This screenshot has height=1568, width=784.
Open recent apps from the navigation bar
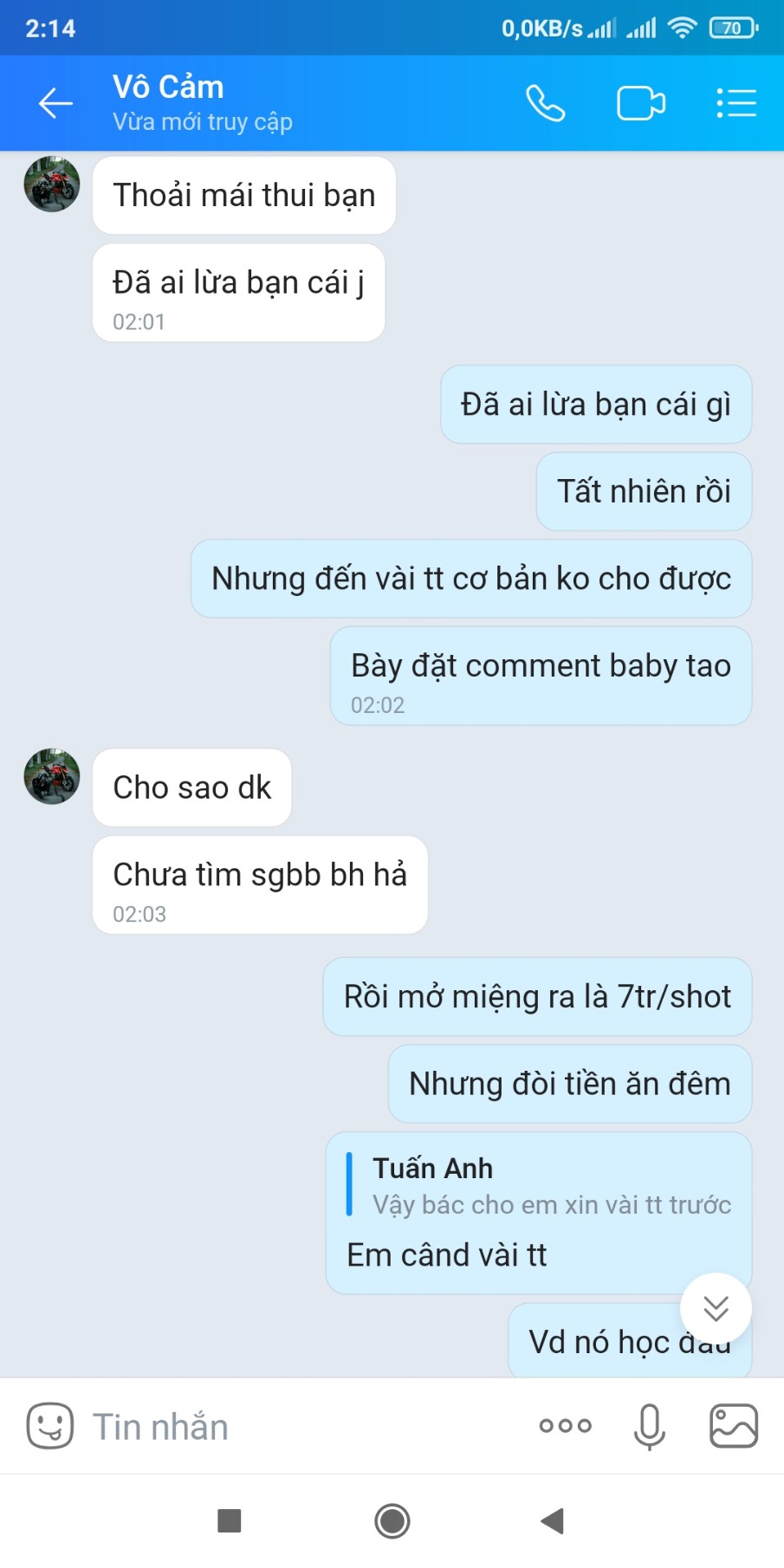coord(230,1520)
